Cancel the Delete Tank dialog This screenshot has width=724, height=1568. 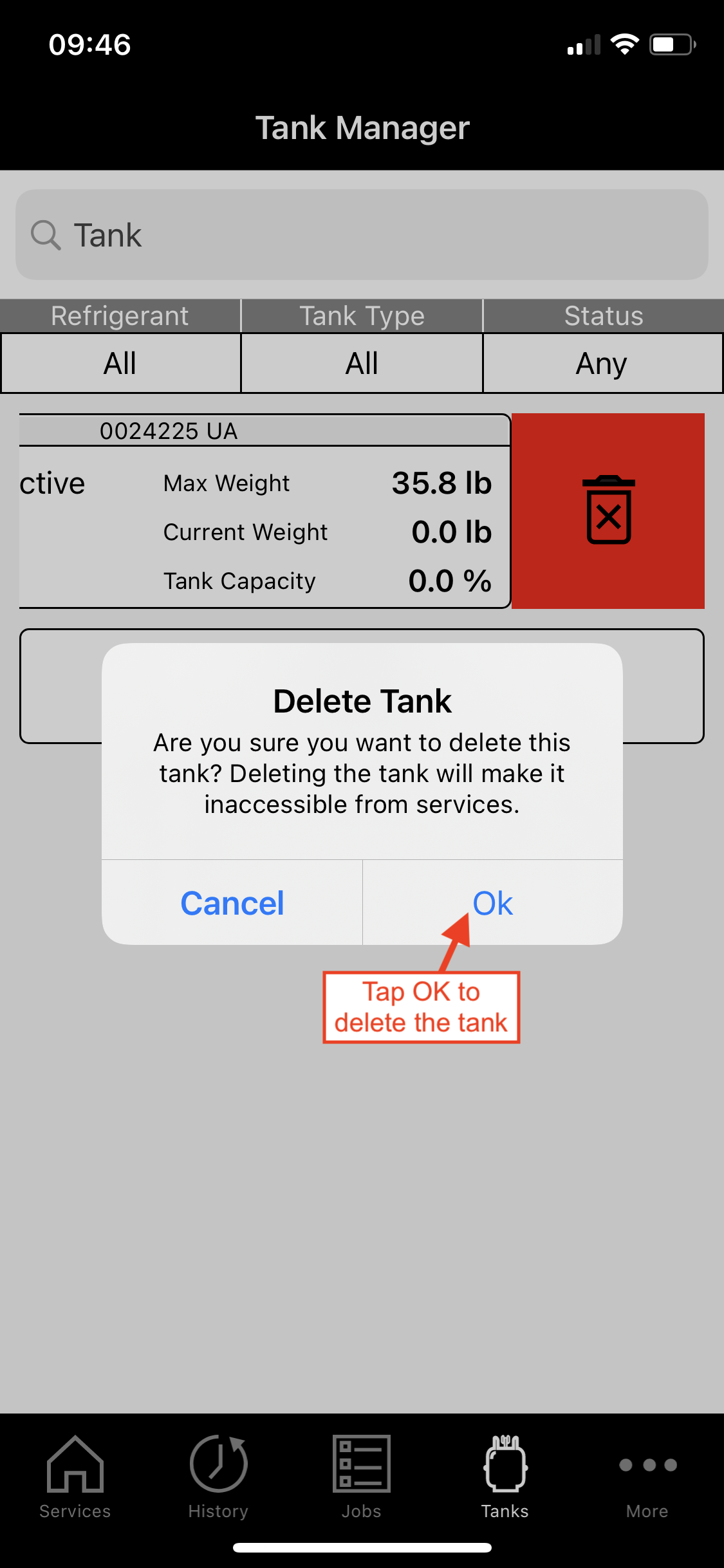point(232,902)
